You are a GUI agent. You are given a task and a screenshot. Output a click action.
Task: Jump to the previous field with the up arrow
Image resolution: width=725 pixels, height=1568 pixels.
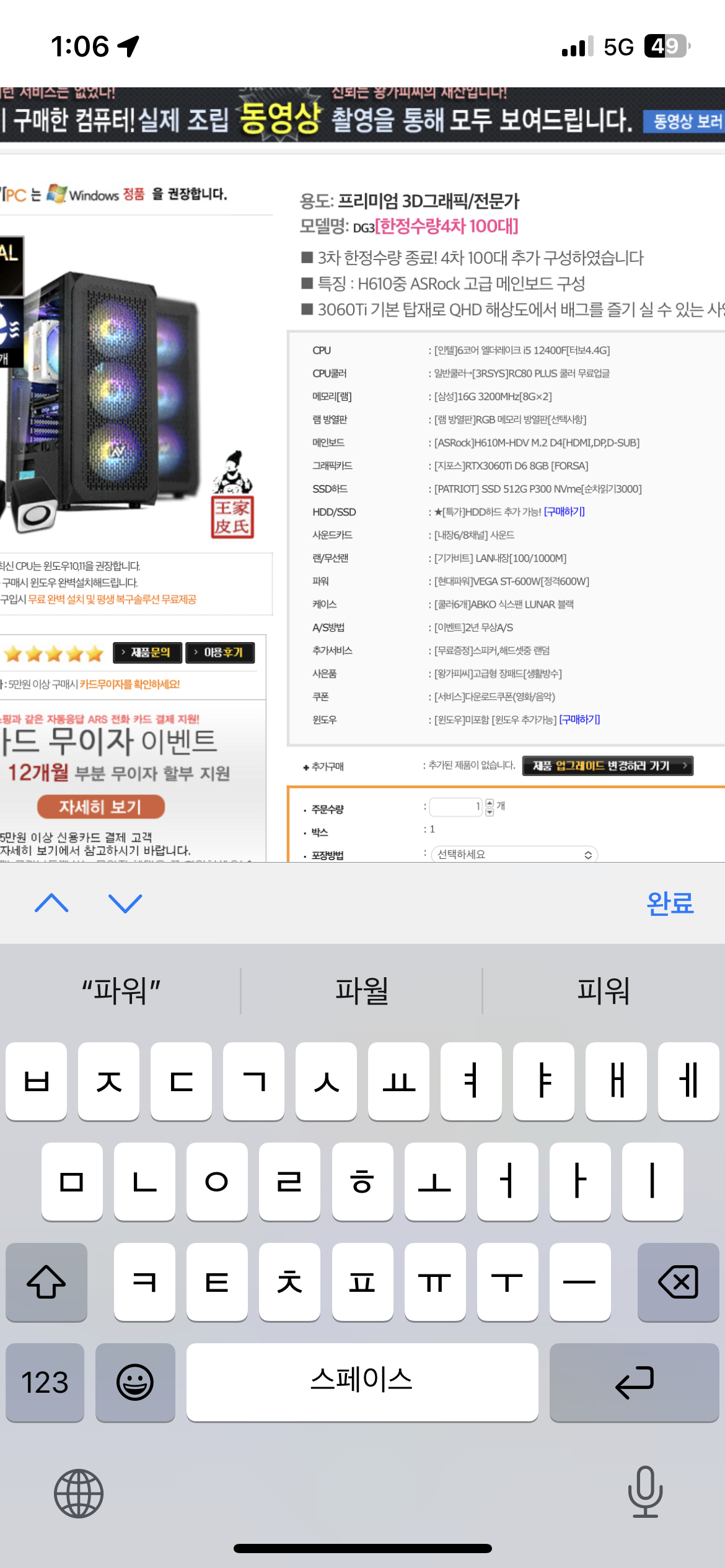click(x=51, y=904)
